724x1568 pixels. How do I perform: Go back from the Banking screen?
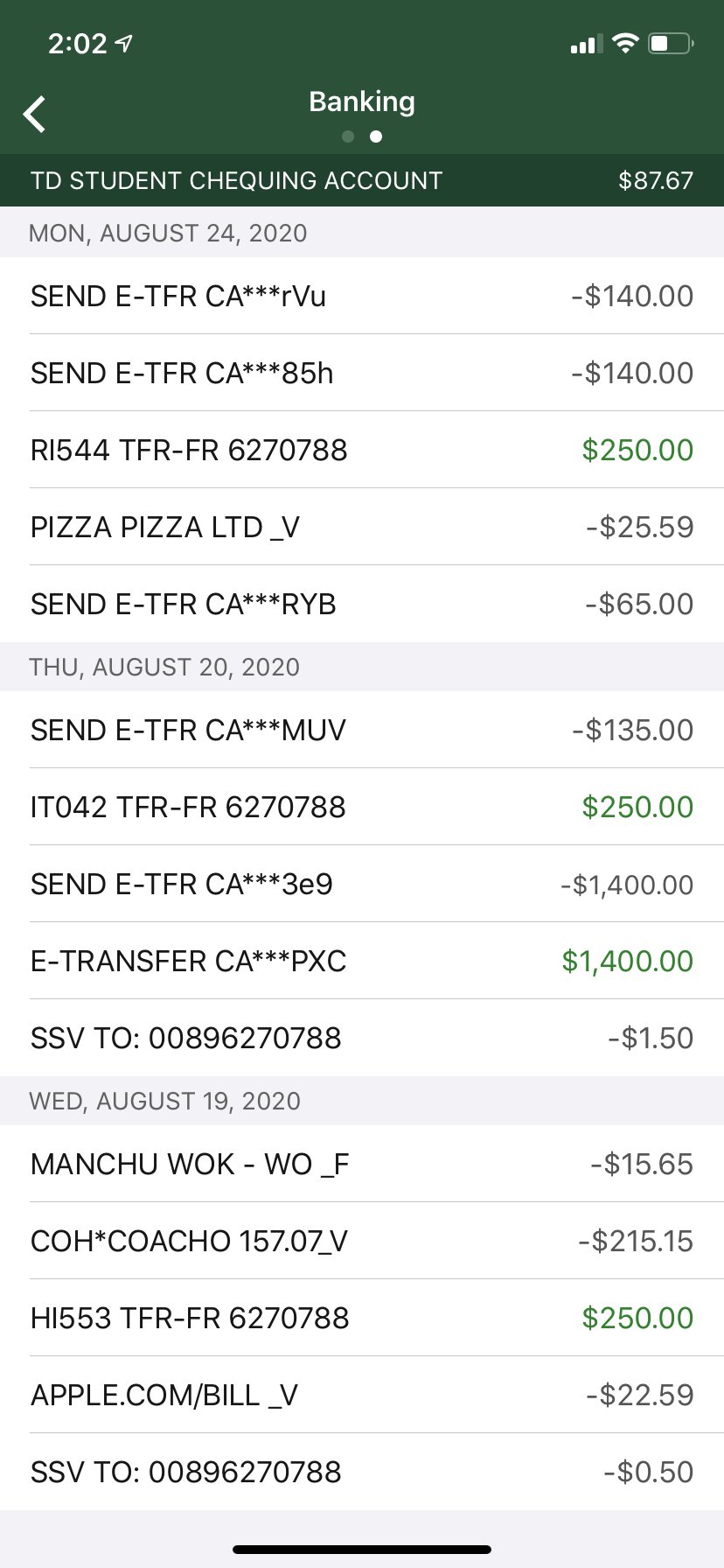[x=35, y=115]
